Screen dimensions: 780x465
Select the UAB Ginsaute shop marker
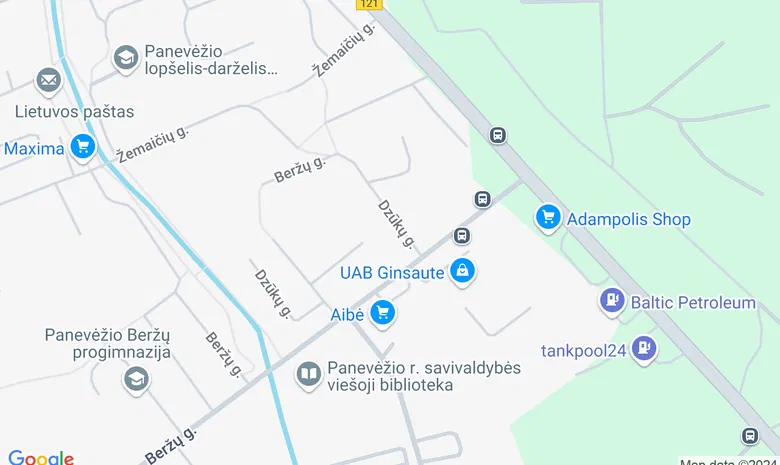tap(462, 270)
